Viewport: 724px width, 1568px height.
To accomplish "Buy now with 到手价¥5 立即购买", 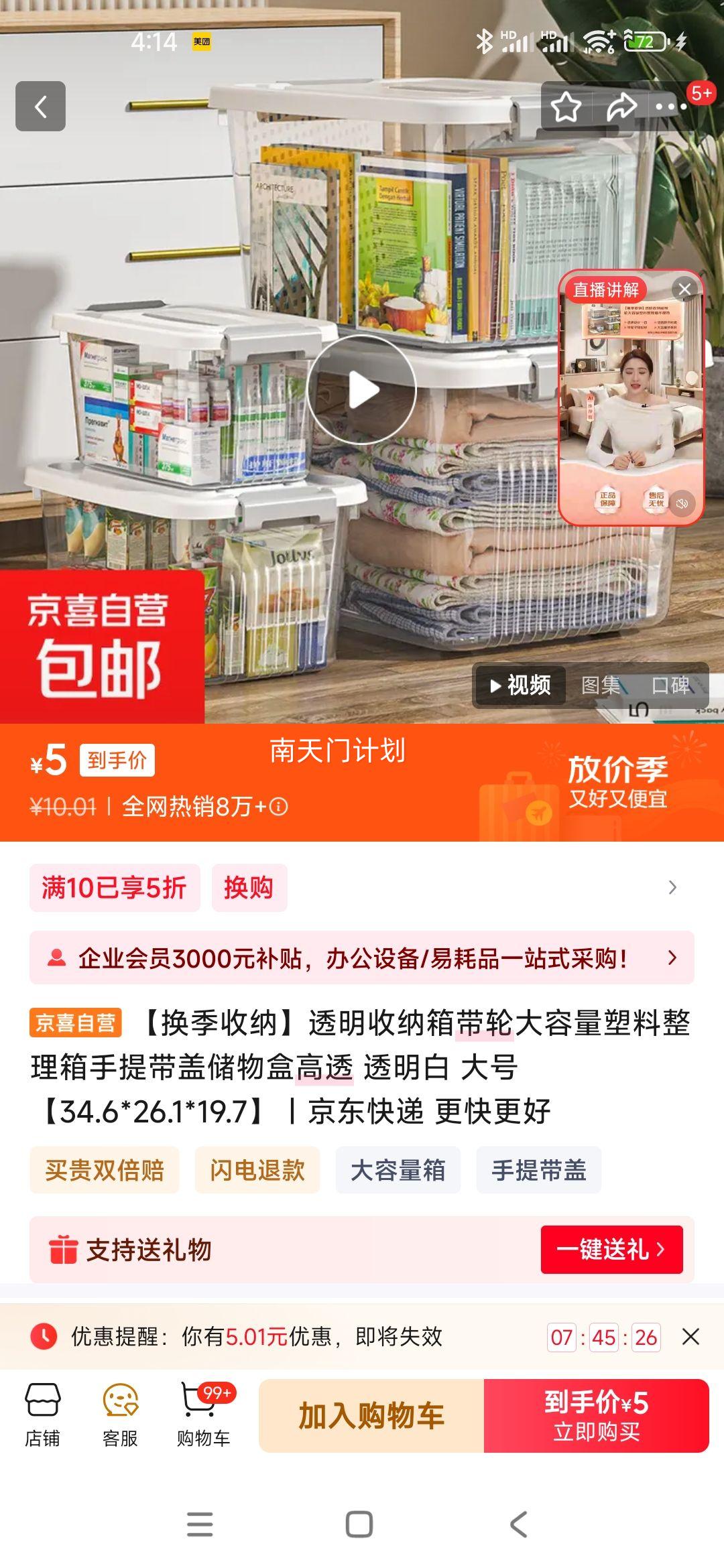I will pyautogui.click(x=596, y=1416).
